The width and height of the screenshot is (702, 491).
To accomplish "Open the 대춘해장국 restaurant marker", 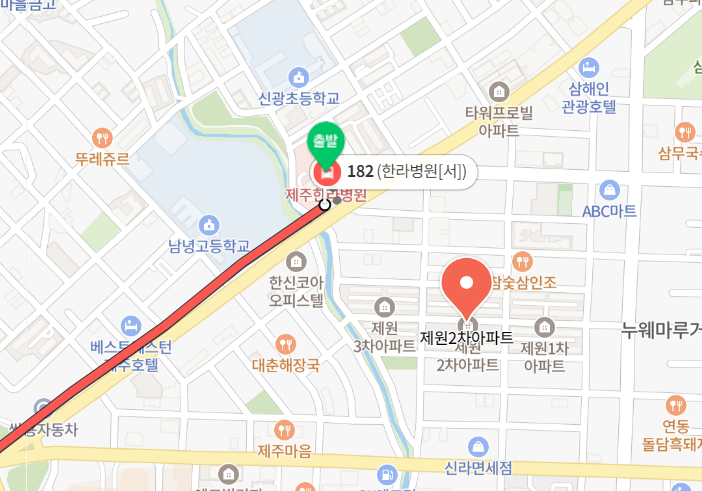I will [x=286, y=343].
